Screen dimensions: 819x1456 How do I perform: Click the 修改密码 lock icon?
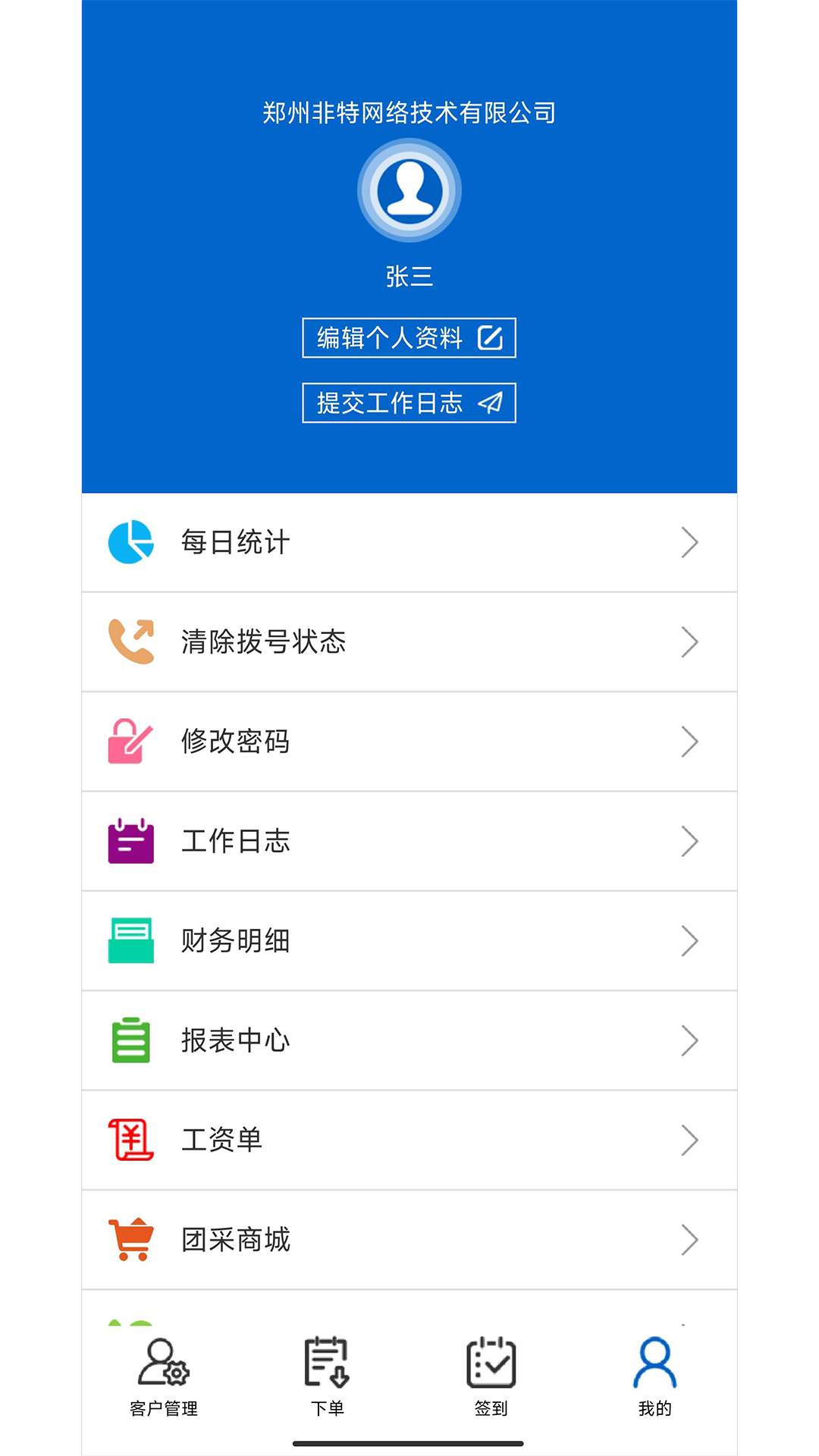click(130, 741)
